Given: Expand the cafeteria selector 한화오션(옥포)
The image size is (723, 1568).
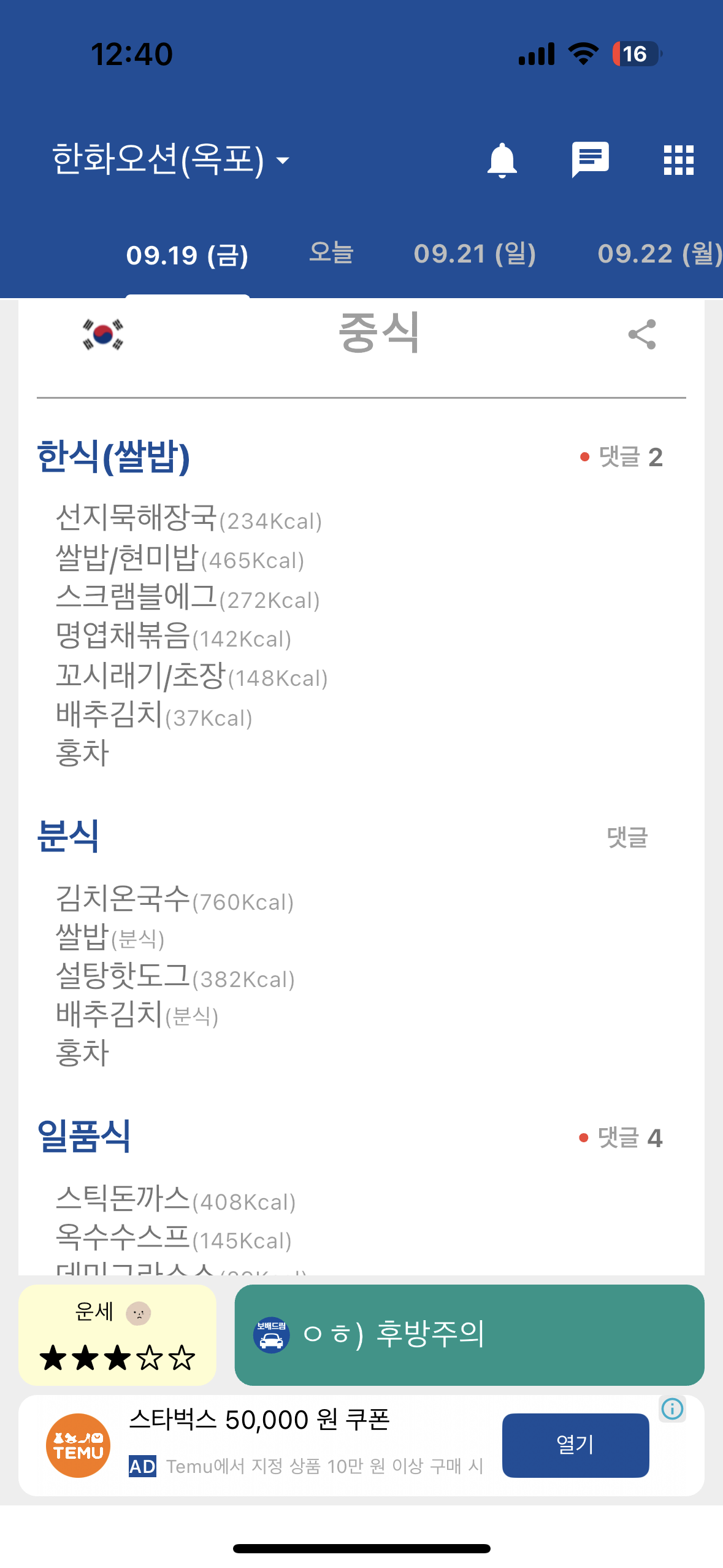Looking at the screenshot, I should [x=159, y=159].
